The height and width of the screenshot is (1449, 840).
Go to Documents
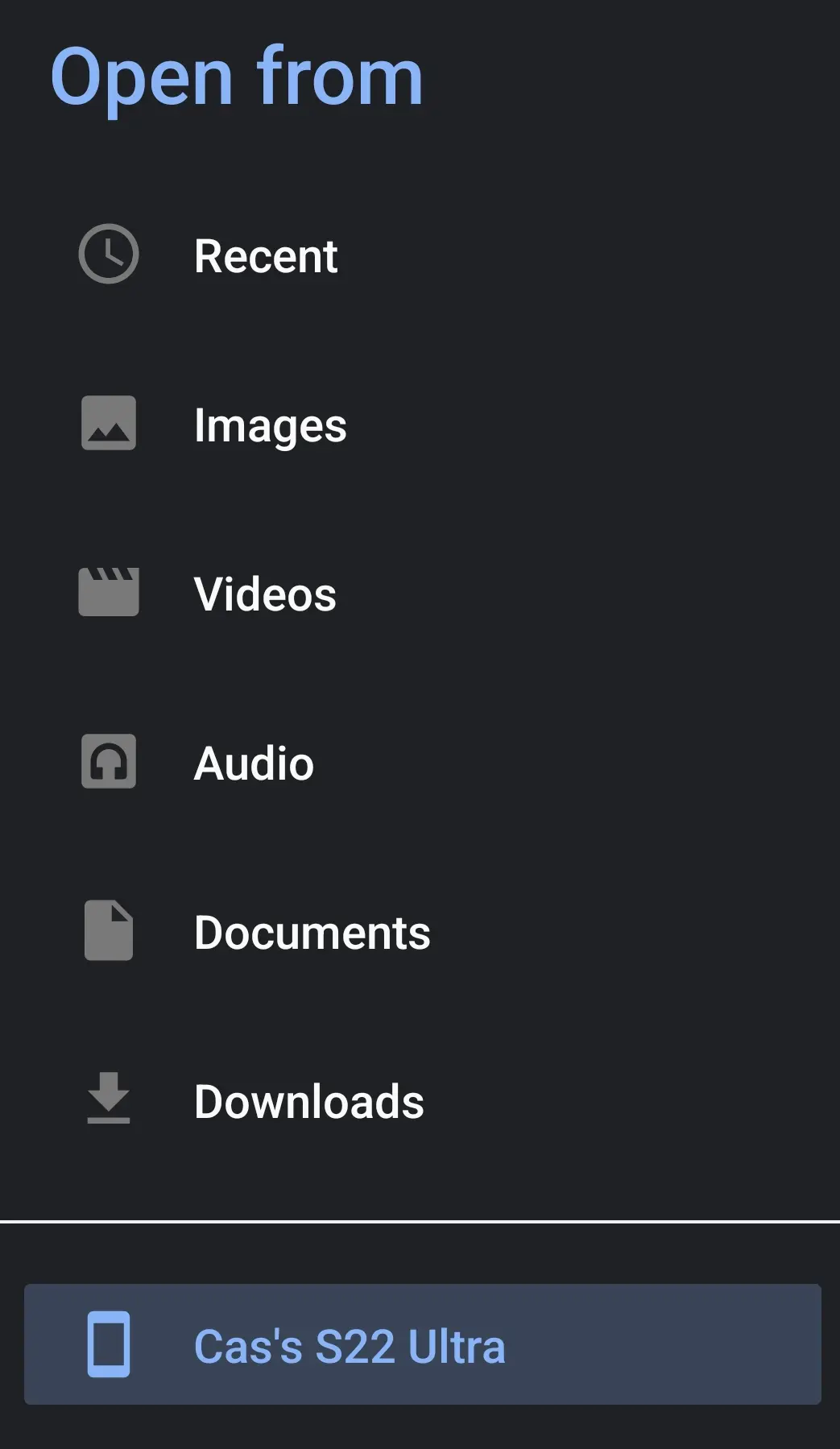click(420, 931)
